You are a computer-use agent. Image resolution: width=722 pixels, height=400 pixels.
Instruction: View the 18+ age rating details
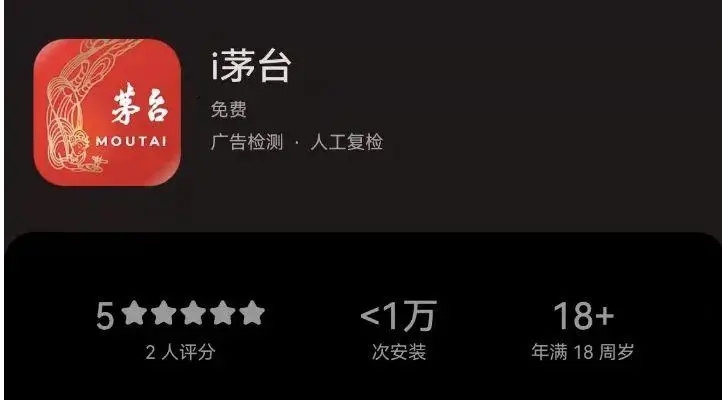coord(583,329)
